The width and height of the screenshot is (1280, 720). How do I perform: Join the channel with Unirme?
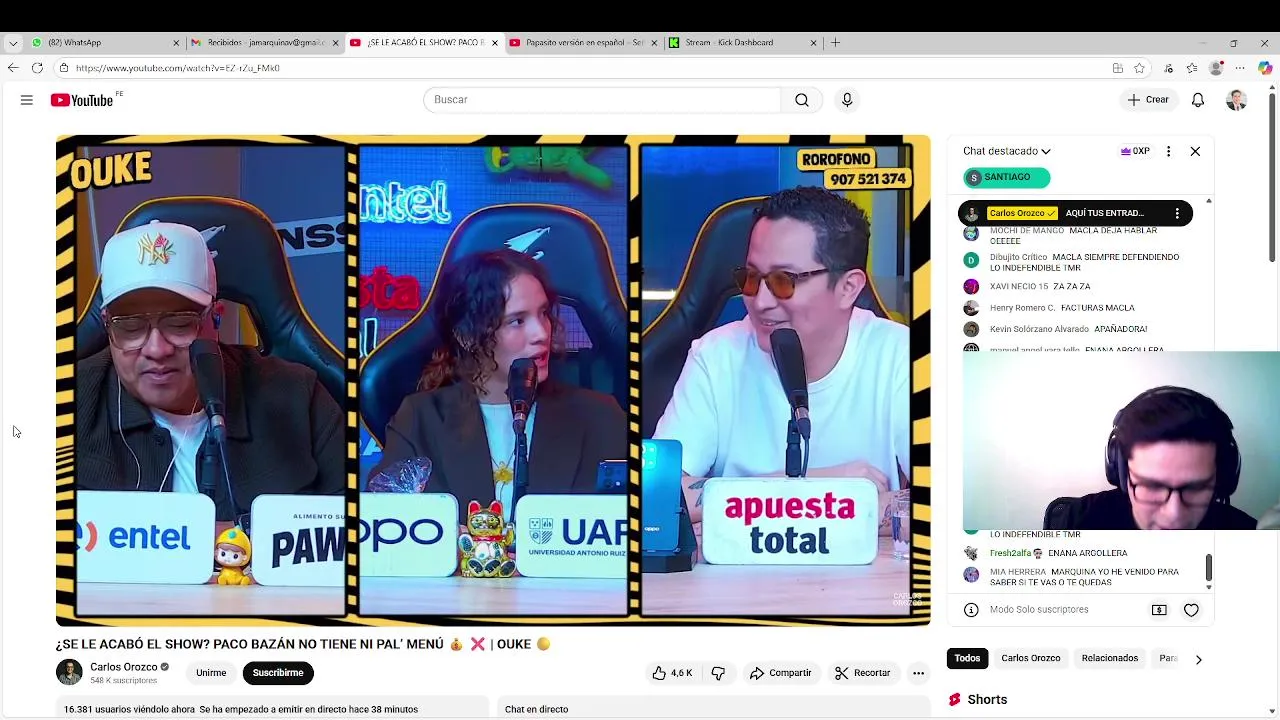211,673
